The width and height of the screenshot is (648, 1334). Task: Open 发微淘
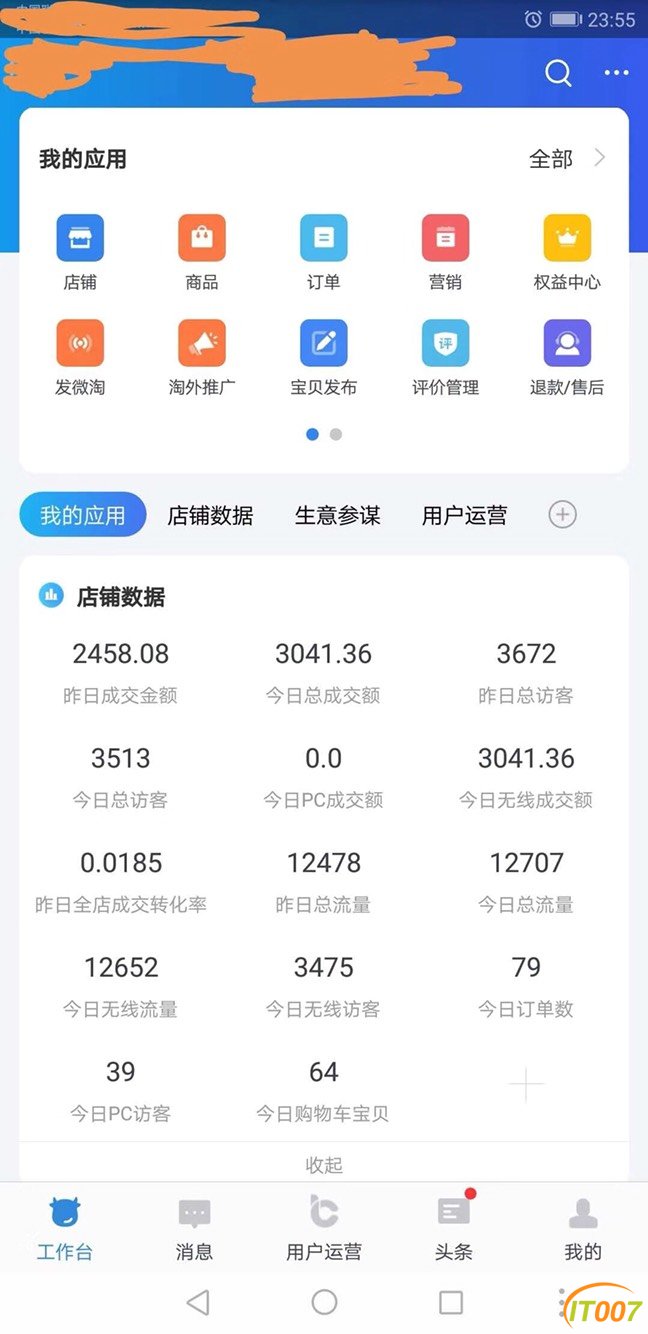point(80,358)
